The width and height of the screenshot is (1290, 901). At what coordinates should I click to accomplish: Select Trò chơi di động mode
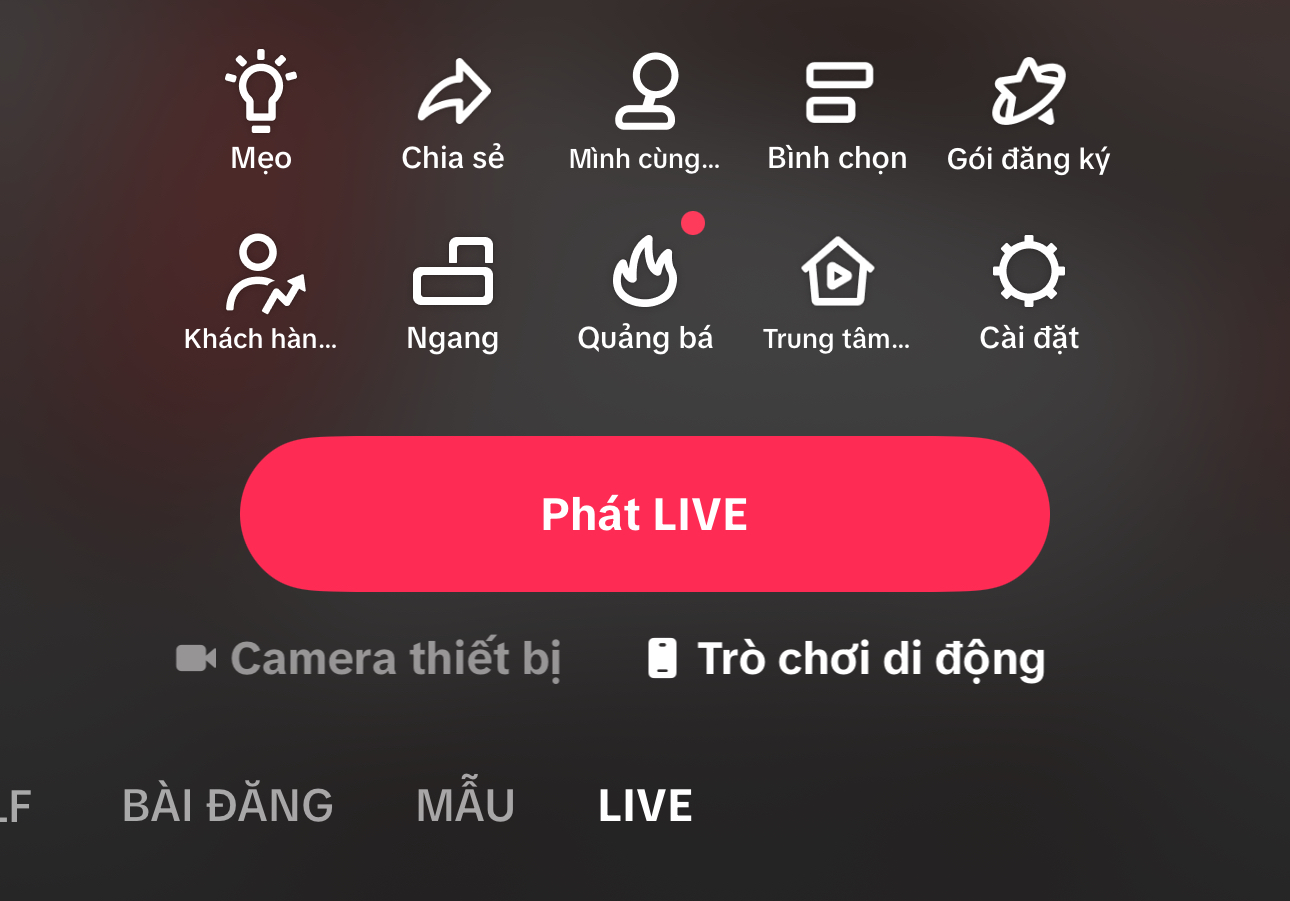(846, 658)
